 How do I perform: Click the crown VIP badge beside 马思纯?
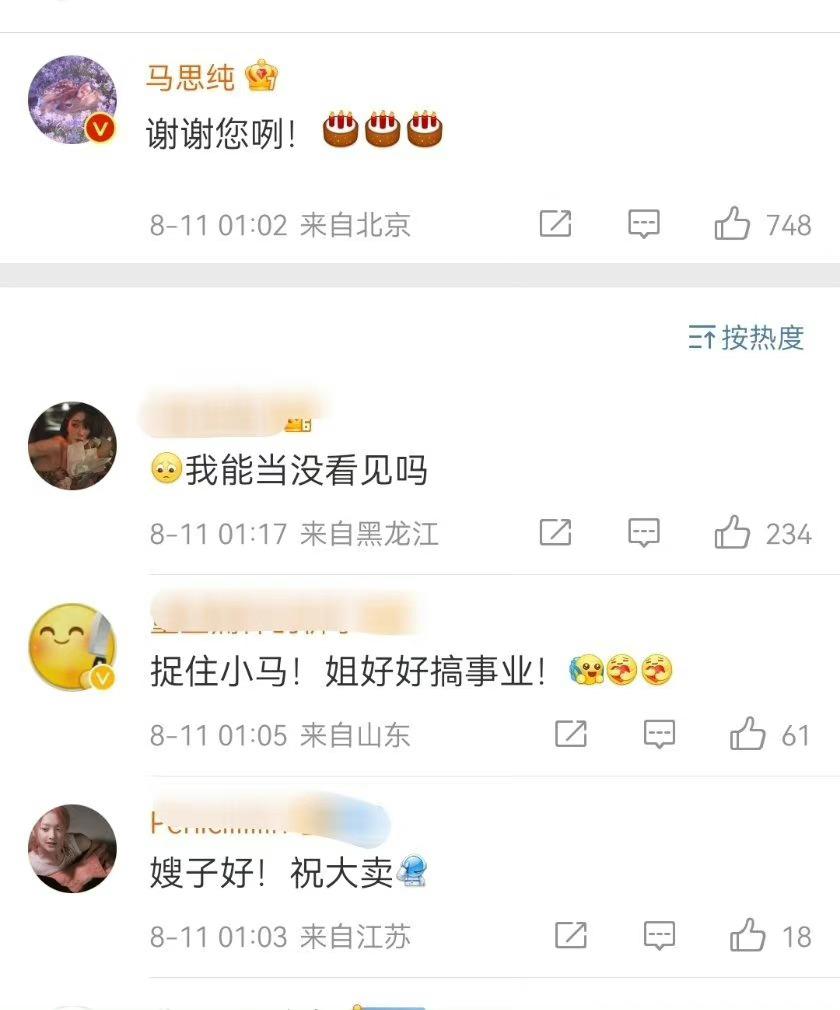pos(261,75)
